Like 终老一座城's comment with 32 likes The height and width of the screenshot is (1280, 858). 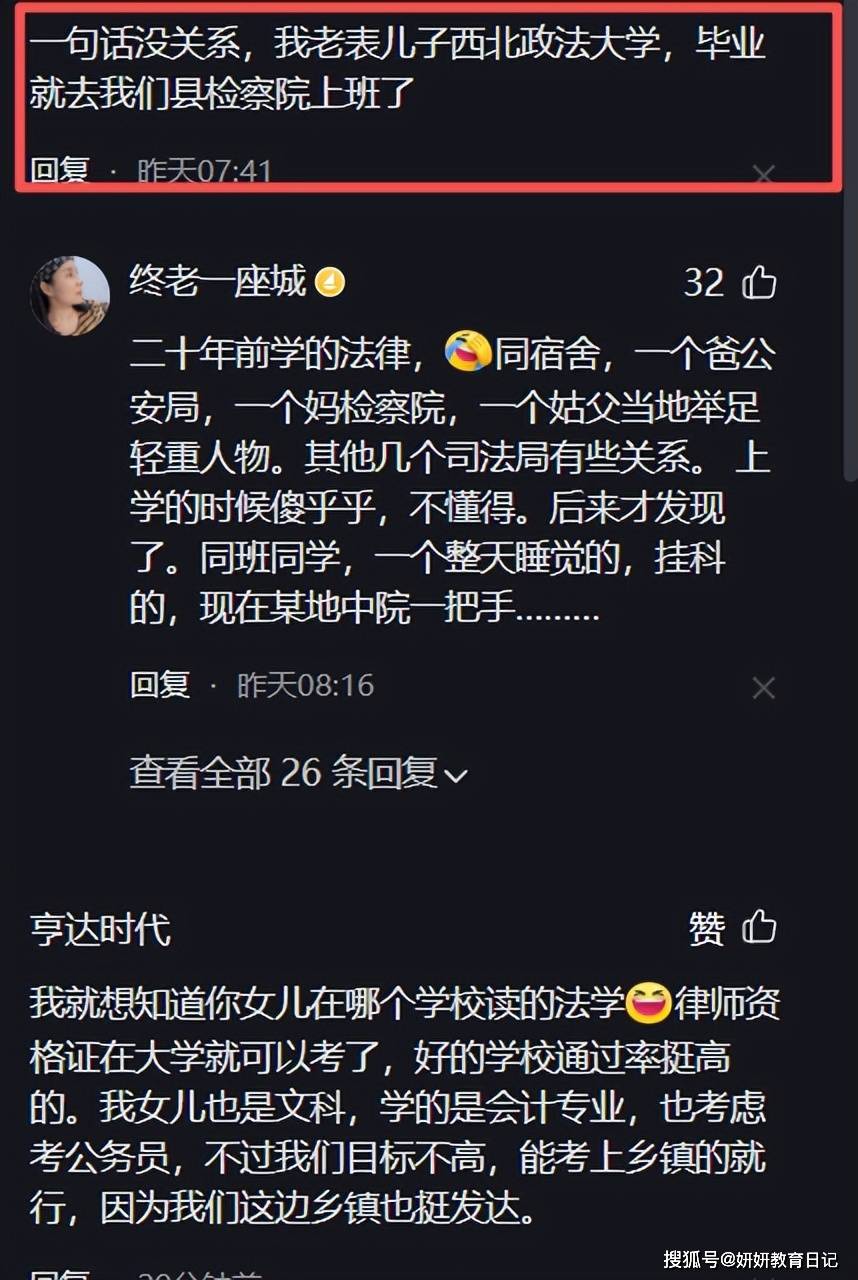[x=759, y=283]
